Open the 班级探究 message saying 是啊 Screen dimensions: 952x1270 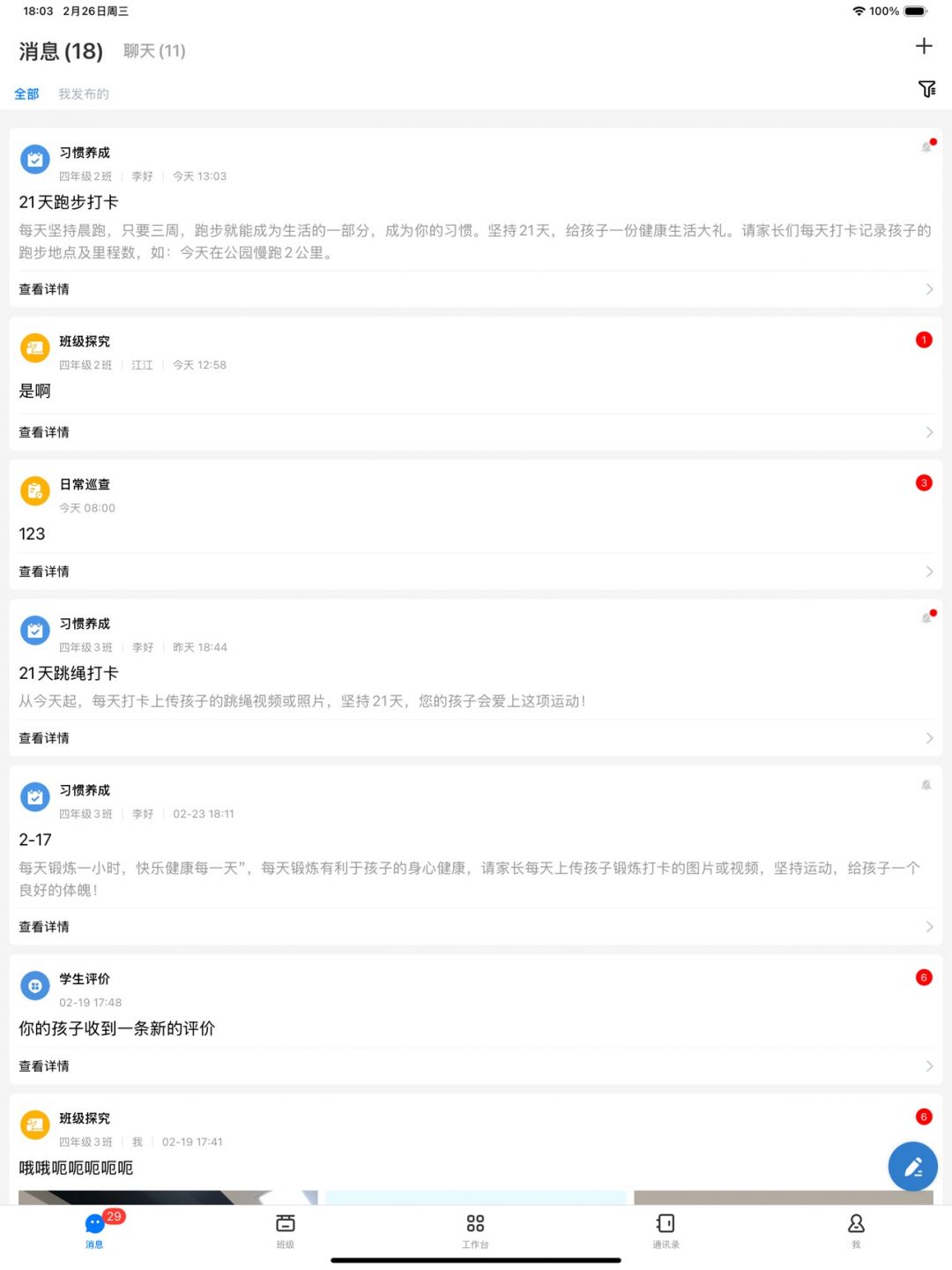(x=476, y=391)
